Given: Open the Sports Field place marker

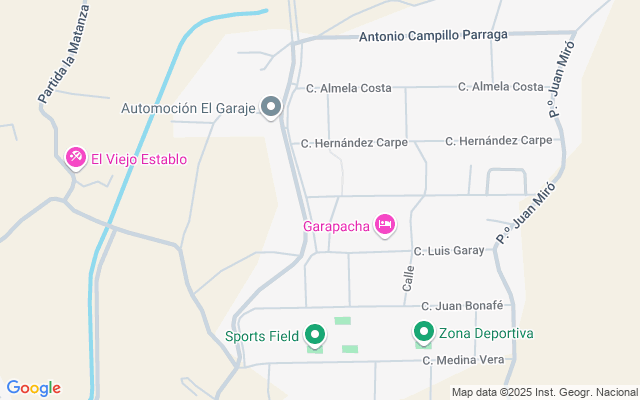Looking at the screenshot, I should pyautogui.click(x=315, y=335).
